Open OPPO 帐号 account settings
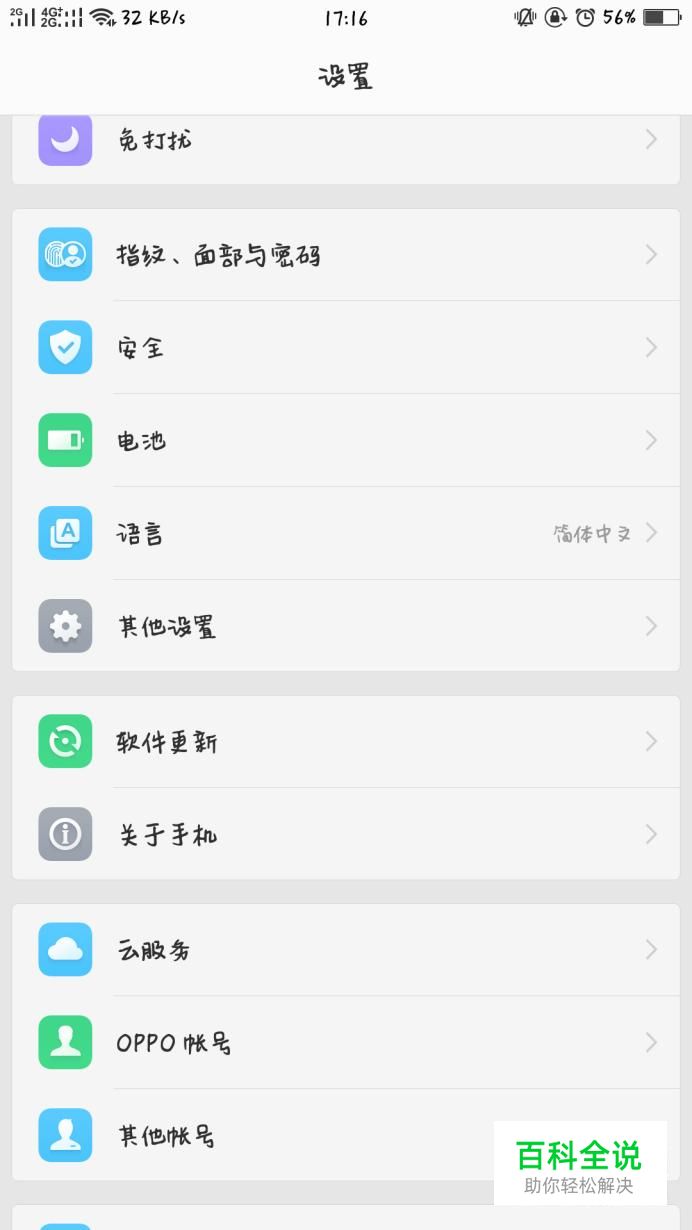This screenshot has width=692, height=1230. [345, 1043]
